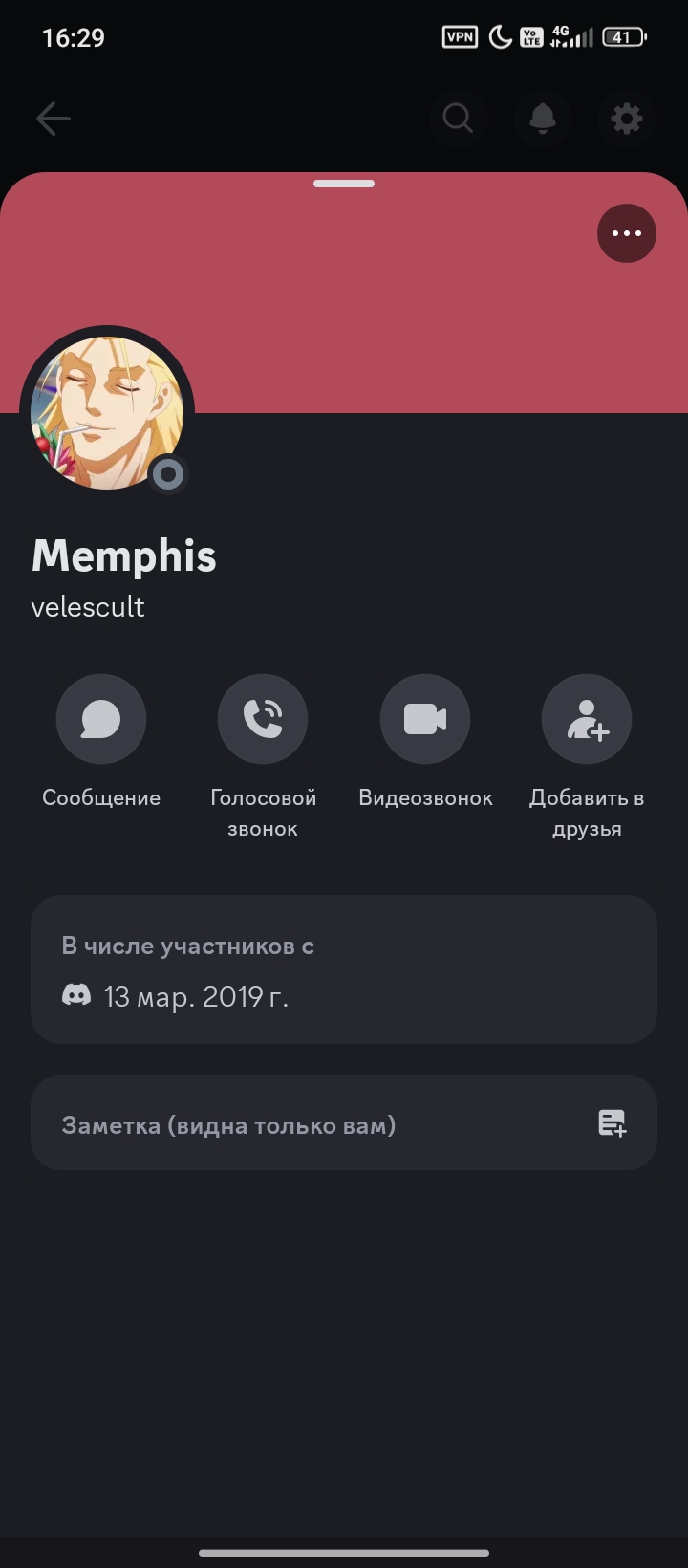Screen dimensions: 688x1568
Task: Add Memphis as a friend
Action: [587, 719]
